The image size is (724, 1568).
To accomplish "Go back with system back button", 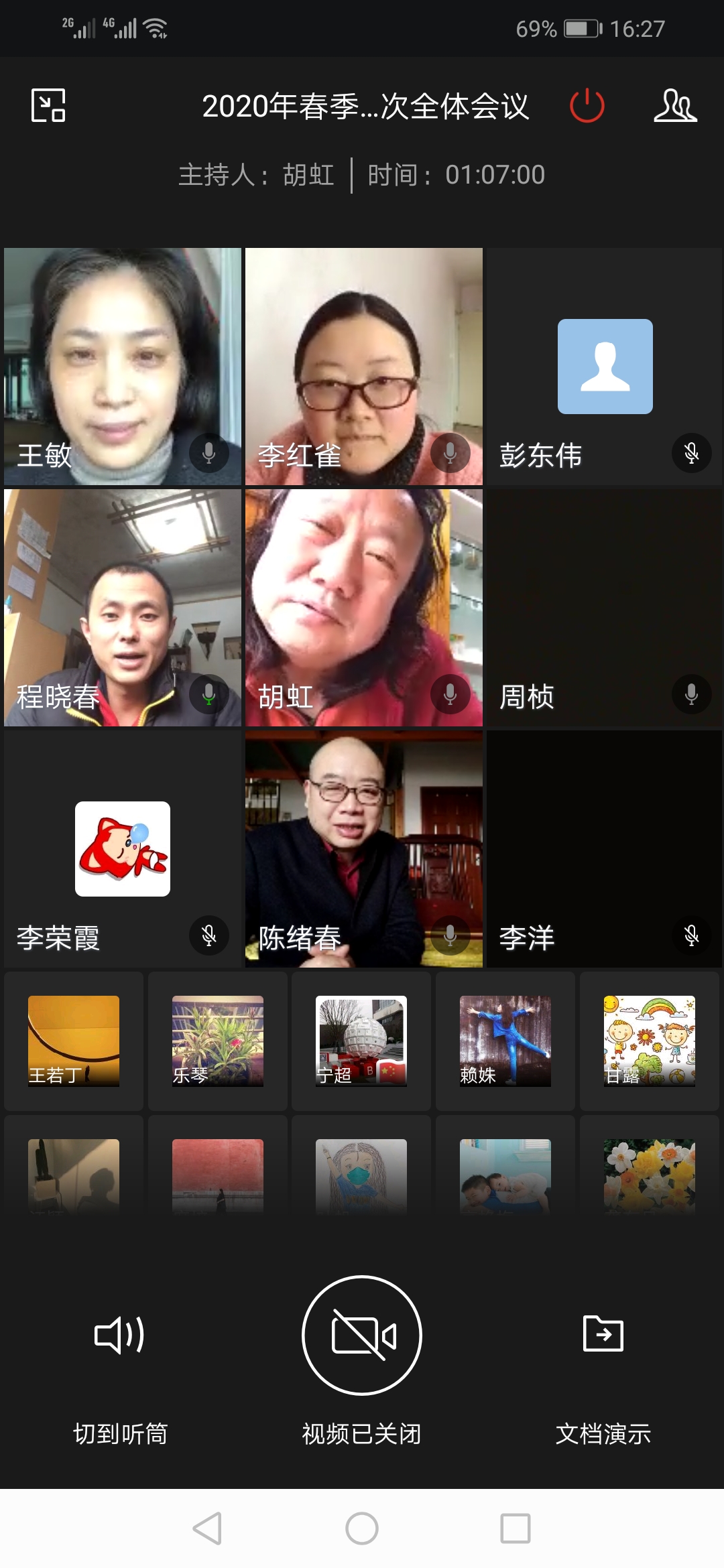I will pos(207,1528).
